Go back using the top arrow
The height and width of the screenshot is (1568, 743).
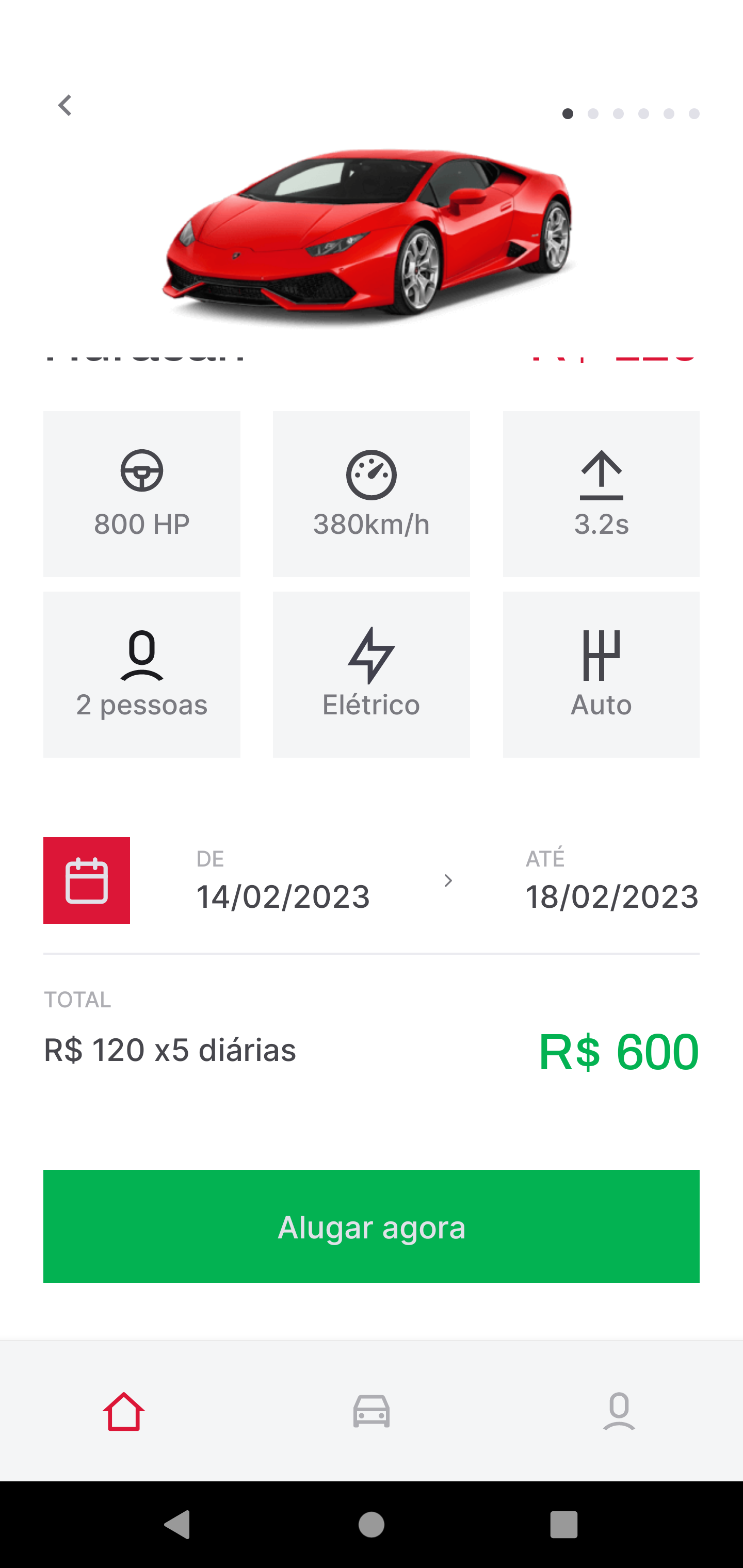click(x=65, y=105)
